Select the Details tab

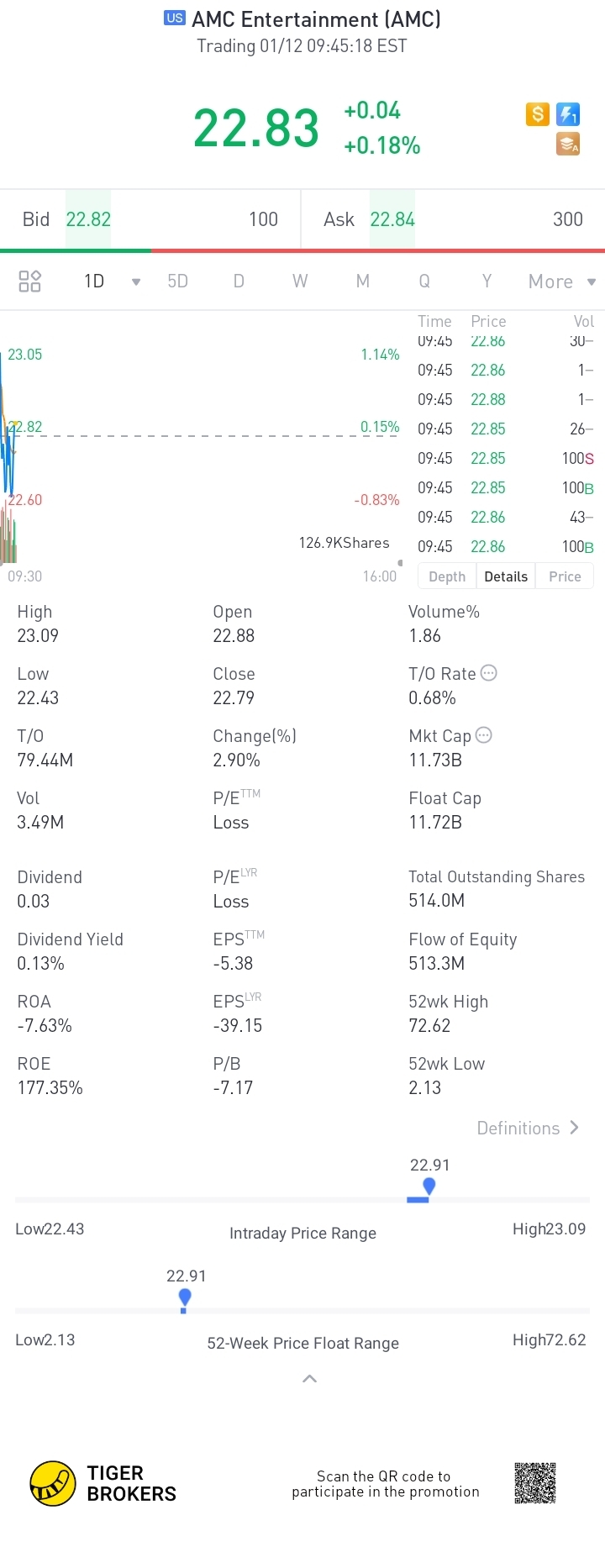(x=506, y=576)
